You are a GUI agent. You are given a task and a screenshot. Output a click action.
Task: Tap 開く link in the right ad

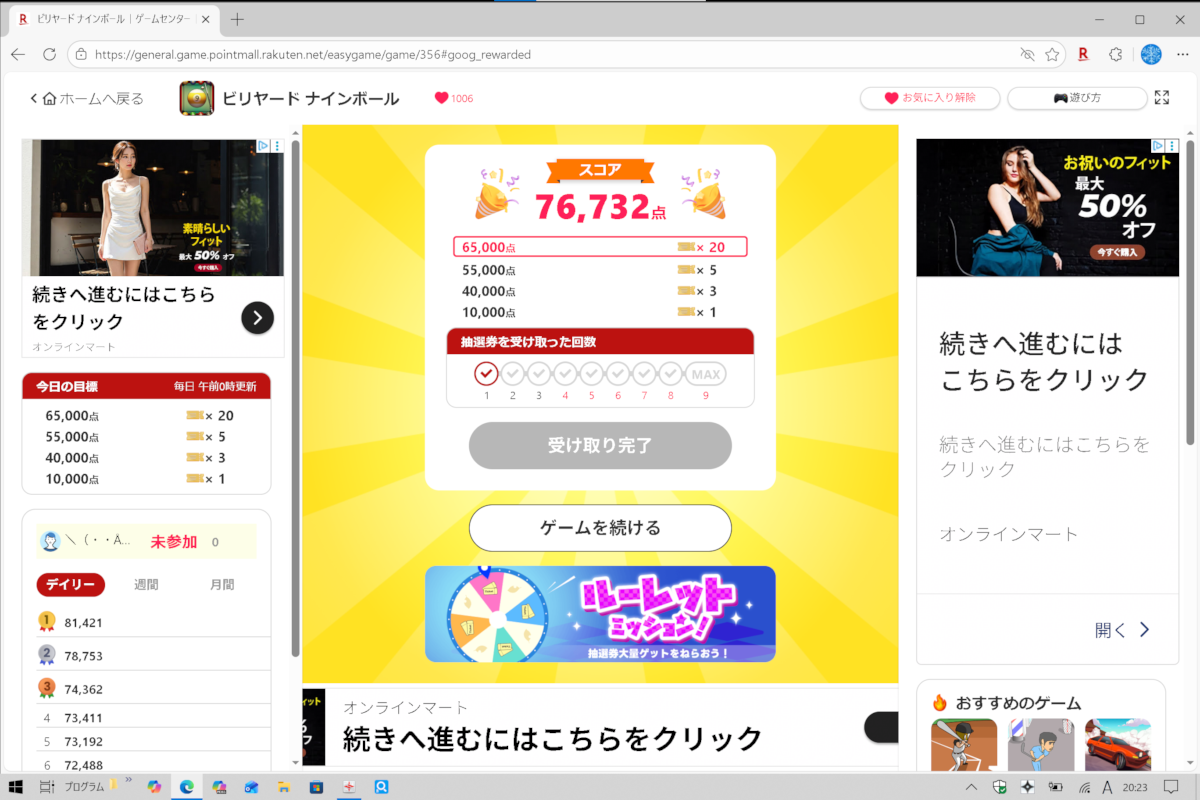pyautogui.click(x=1122, y=630)
